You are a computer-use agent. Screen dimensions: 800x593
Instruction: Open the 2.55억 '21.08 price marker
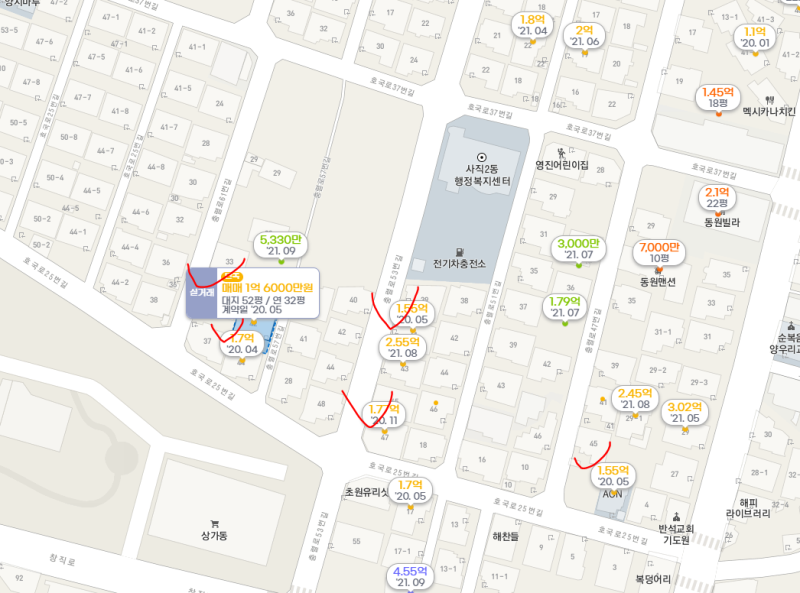tap(402, 347)
